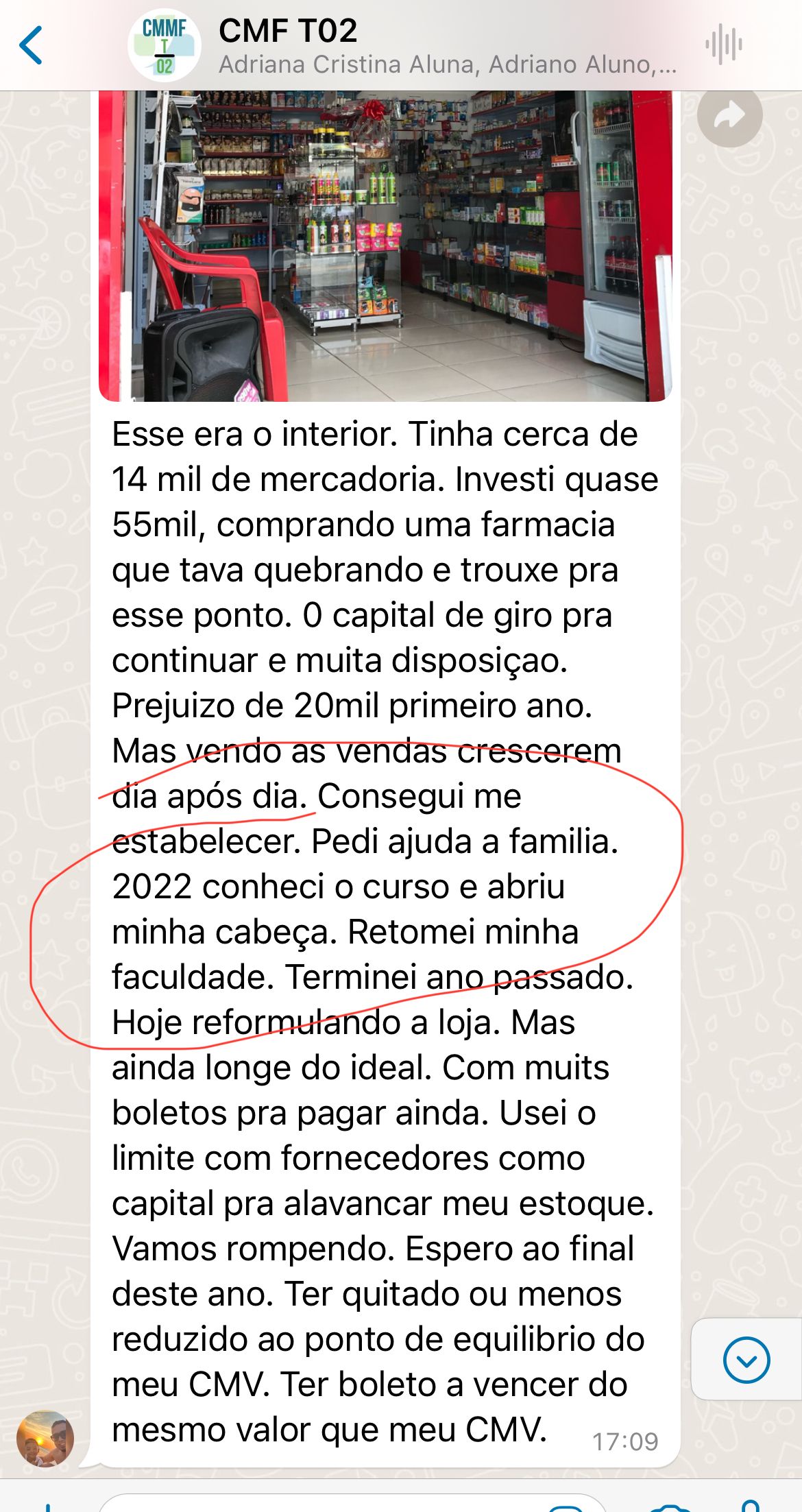This screenshot has height=1512, width=802.
Task: Go back to the chat list
Action: (x=32, y=45)
